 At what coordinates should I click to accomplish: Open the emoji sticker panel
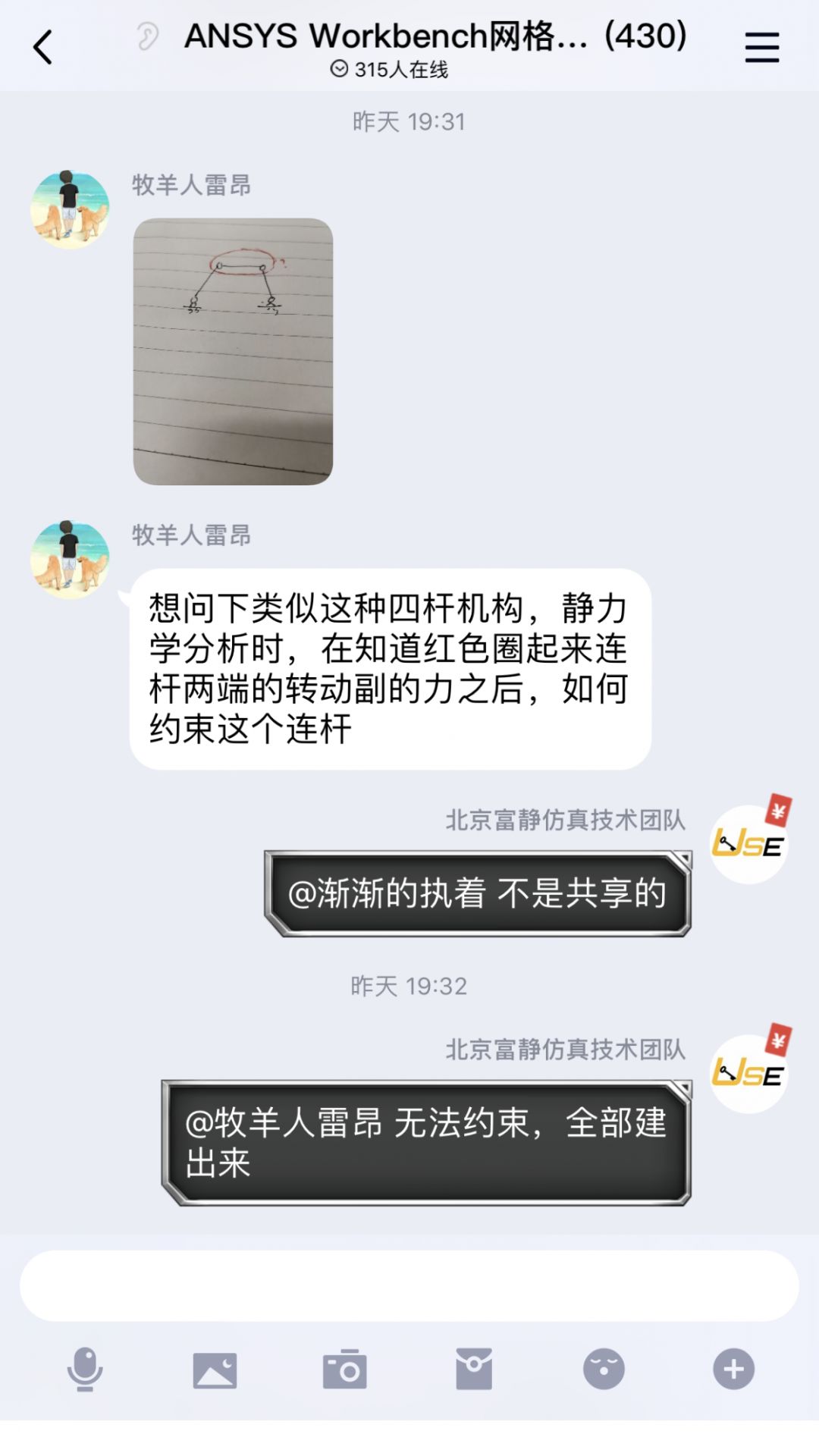pos(604,1369)
